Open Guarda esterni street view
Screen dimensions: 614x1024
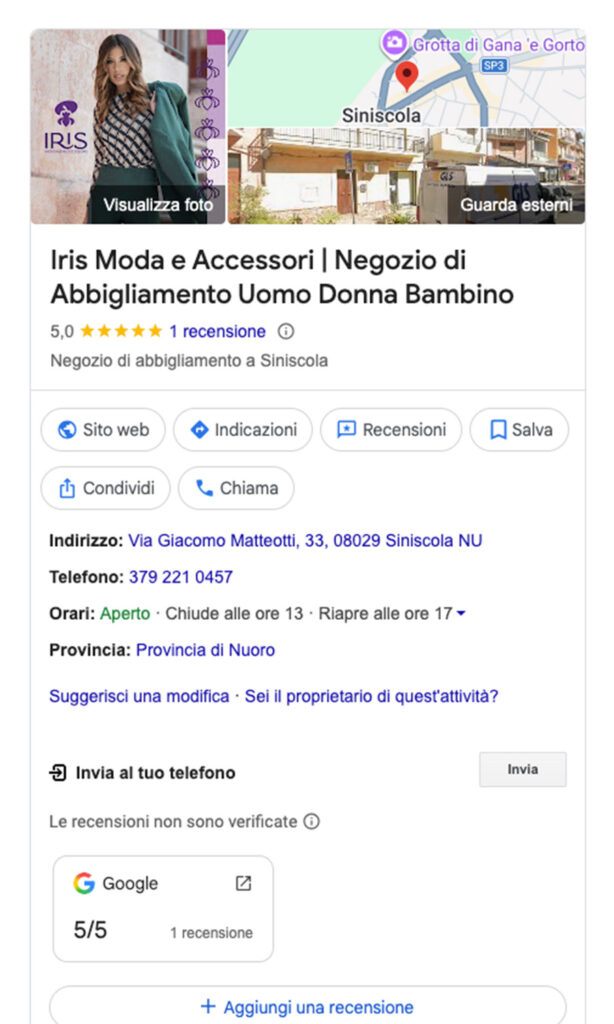[406, 176]
